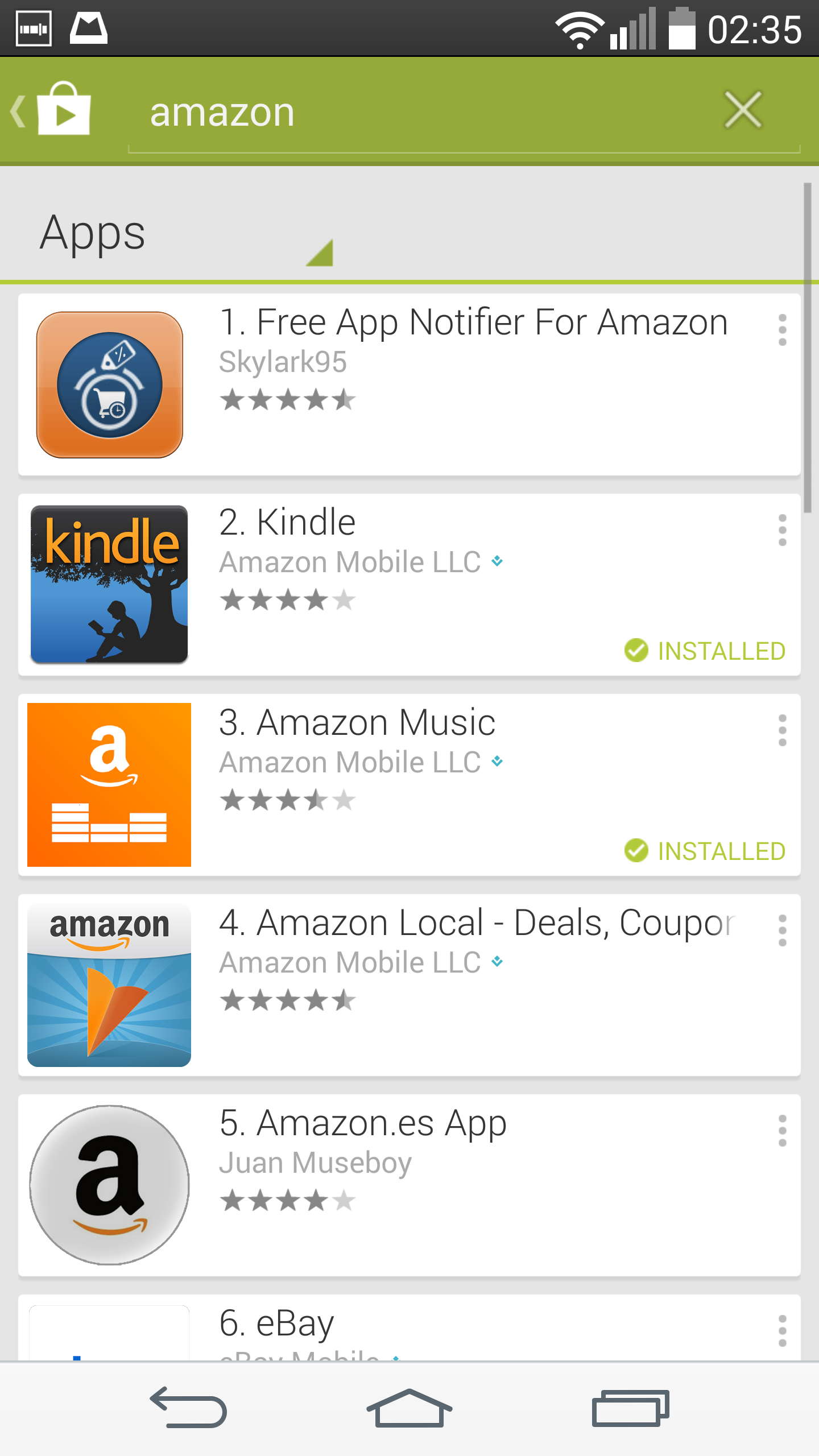The height and width of the screenshot is (1456, 819).
Task: Open the Amazon.es App listing
Action: tap(409, 1185)
